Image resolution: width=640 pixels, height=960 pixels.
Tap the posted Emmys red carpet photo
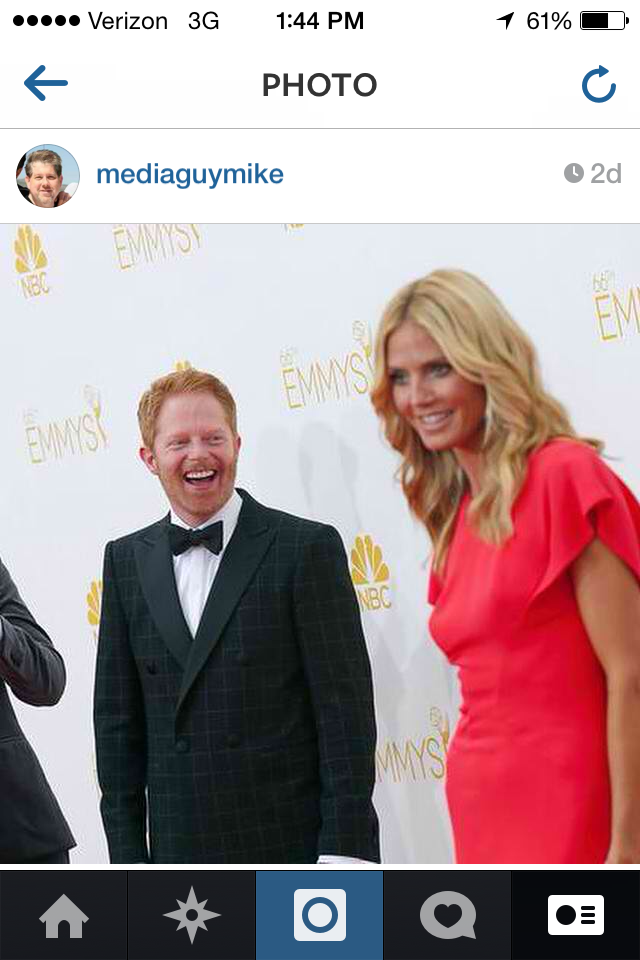(320, 543)
